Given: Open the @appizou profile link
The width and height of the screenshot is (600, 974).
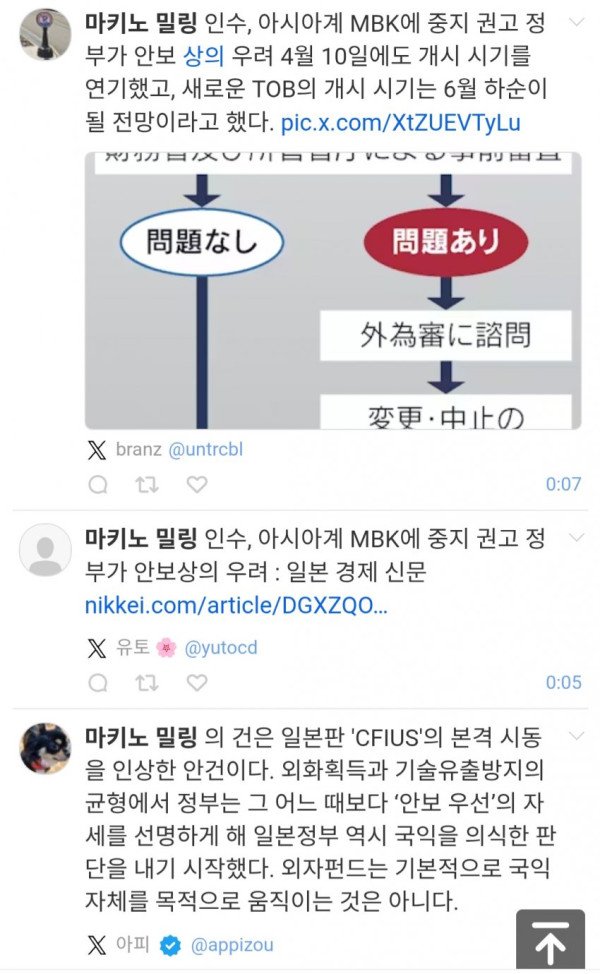Looking at the screenshot, I should tap(231, 944).
